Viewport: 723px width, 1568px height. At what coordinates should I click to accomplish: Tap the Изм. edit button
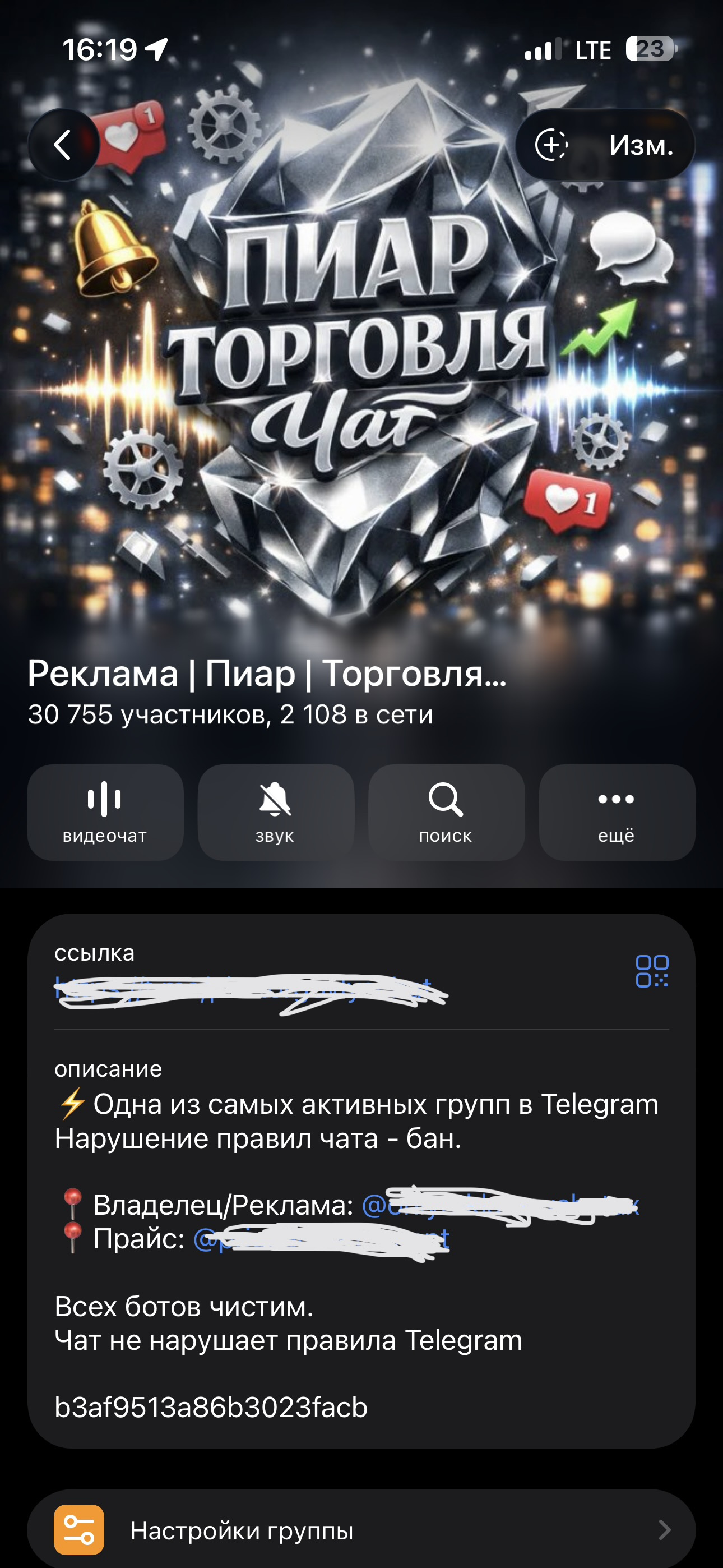tap(641, 145)
